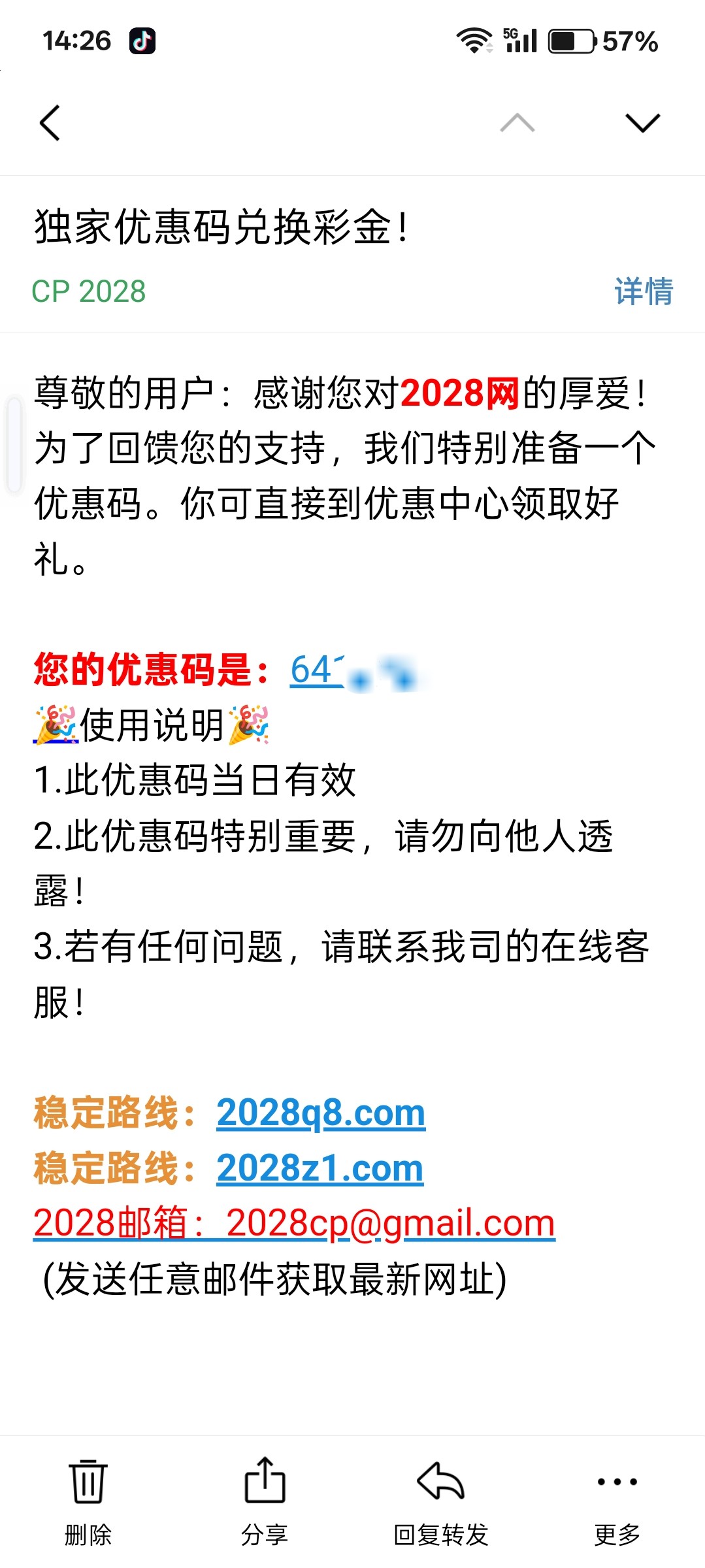The height and width of the screenshot is (1568, 705).
Task: Open 详情 sender details
Action: coord(643,291)
